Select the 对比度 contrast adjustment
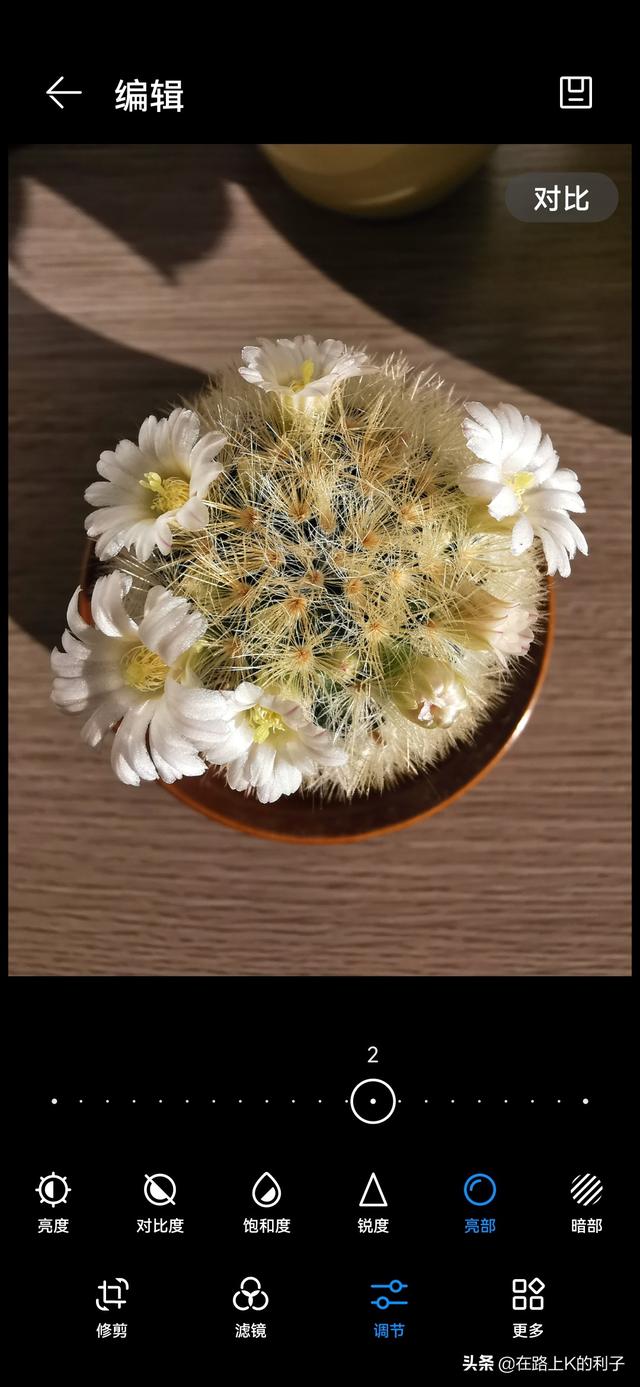640x1387 pixels. 160,1201
